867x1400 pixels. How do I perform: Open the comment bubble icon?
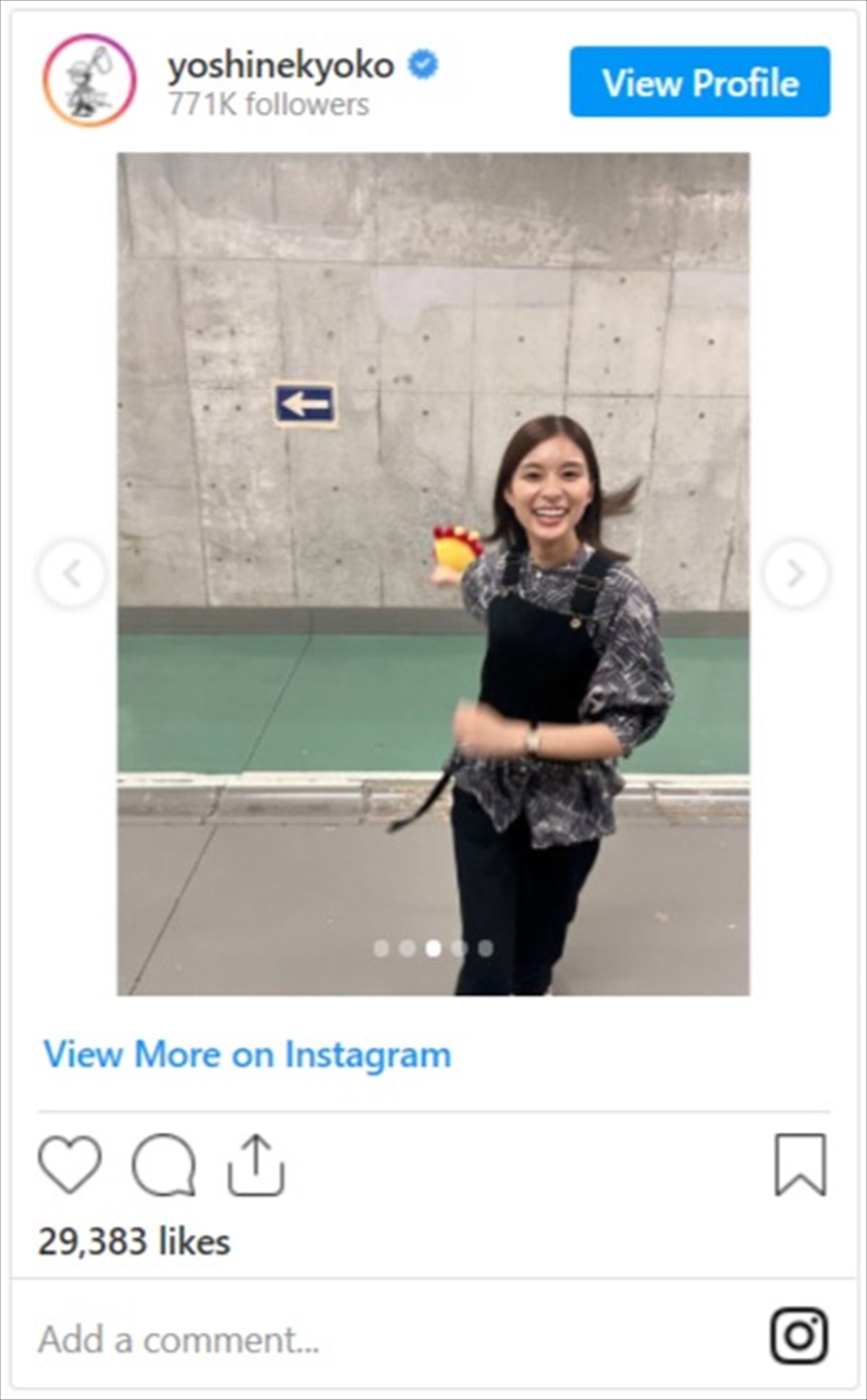163,1164
